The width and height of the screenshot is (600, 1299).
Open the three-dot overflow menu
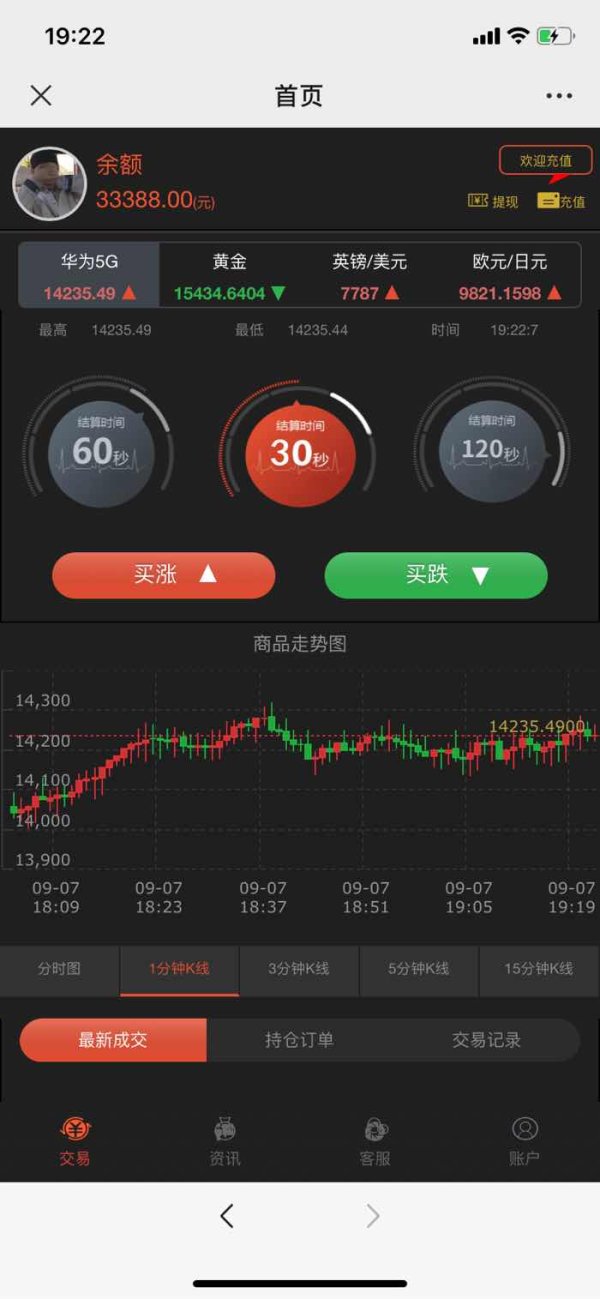click(559, 96)
